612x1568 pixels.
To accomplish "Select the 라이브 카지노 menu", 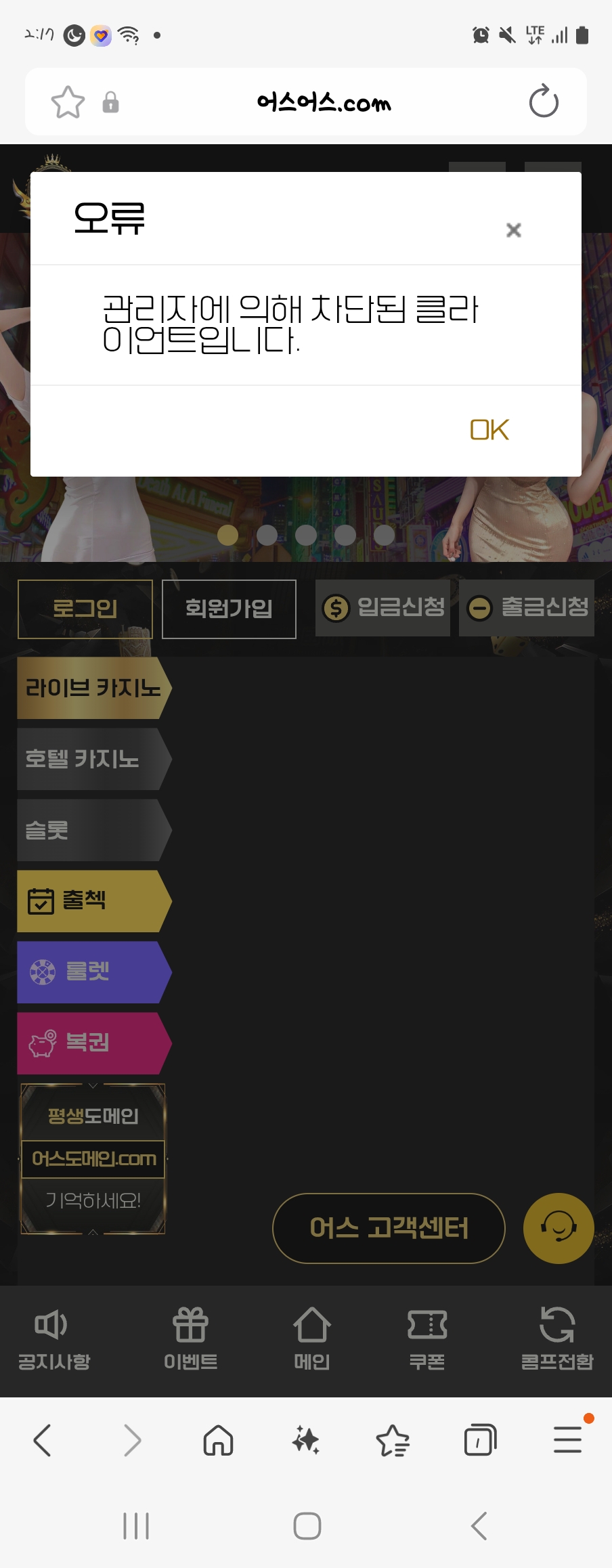I will (x=93, y=688).
